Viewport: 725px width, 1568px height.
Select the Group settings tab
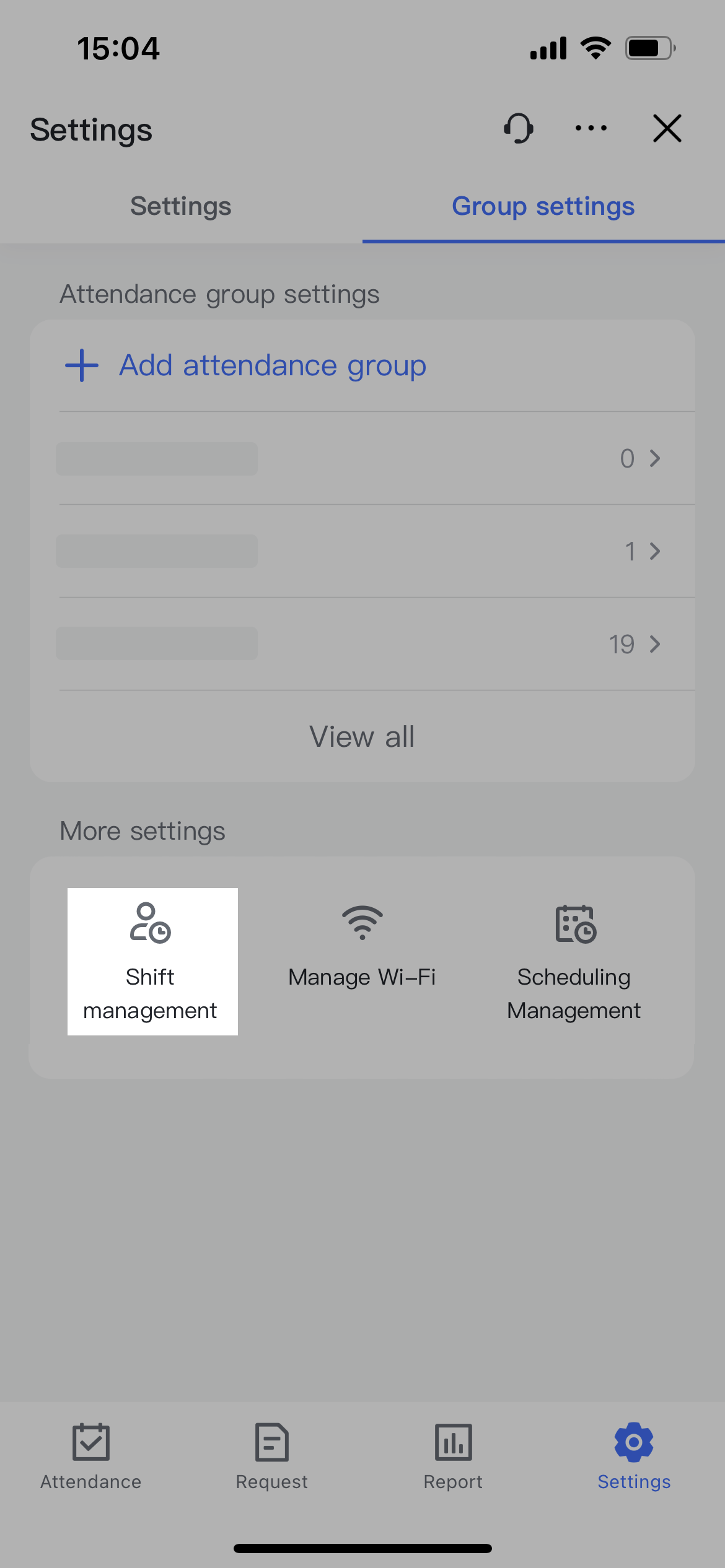(543, 207)
